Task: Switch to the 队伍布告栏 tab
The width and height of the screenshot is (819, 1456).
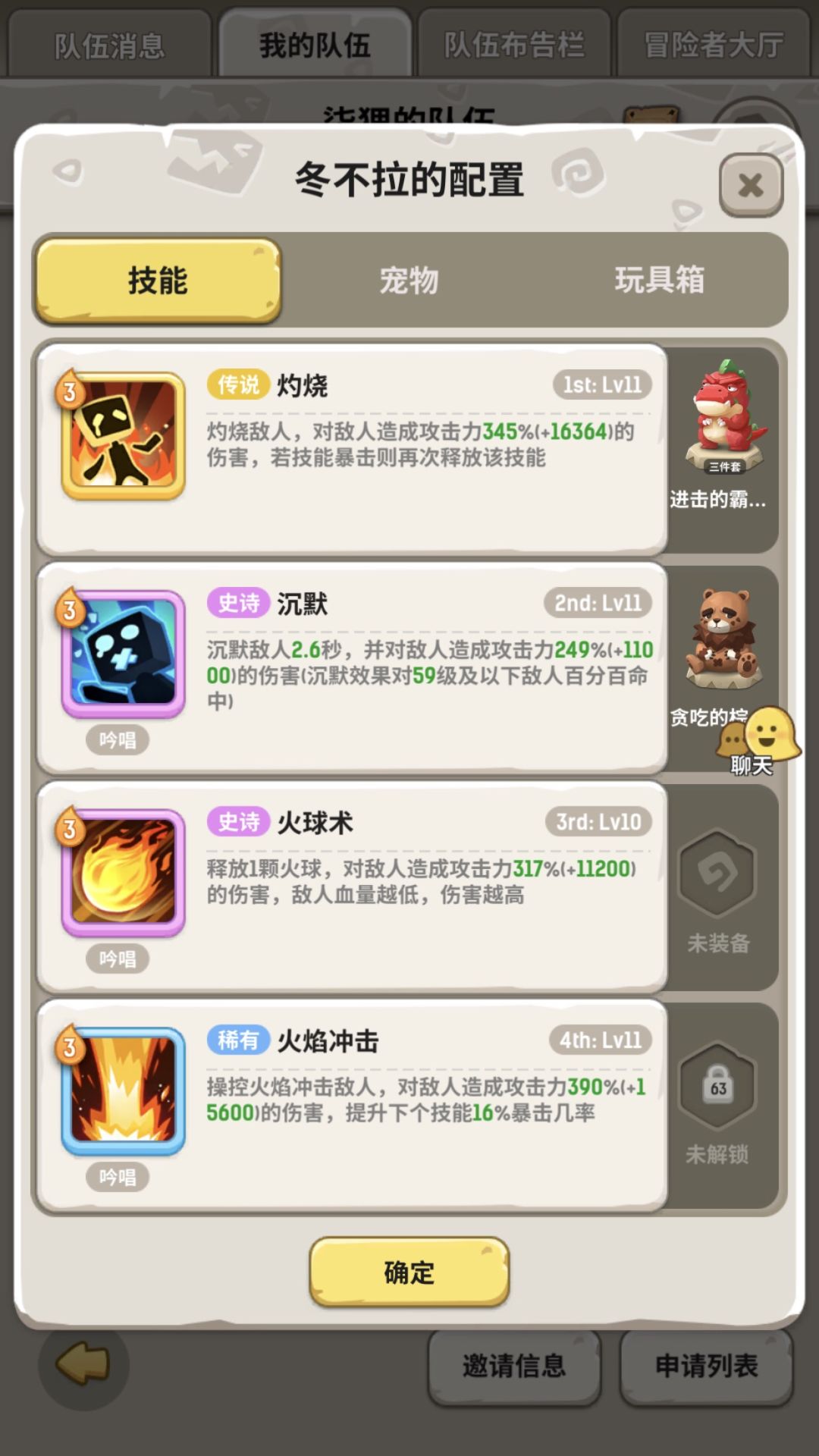Action: coord(513,42)
